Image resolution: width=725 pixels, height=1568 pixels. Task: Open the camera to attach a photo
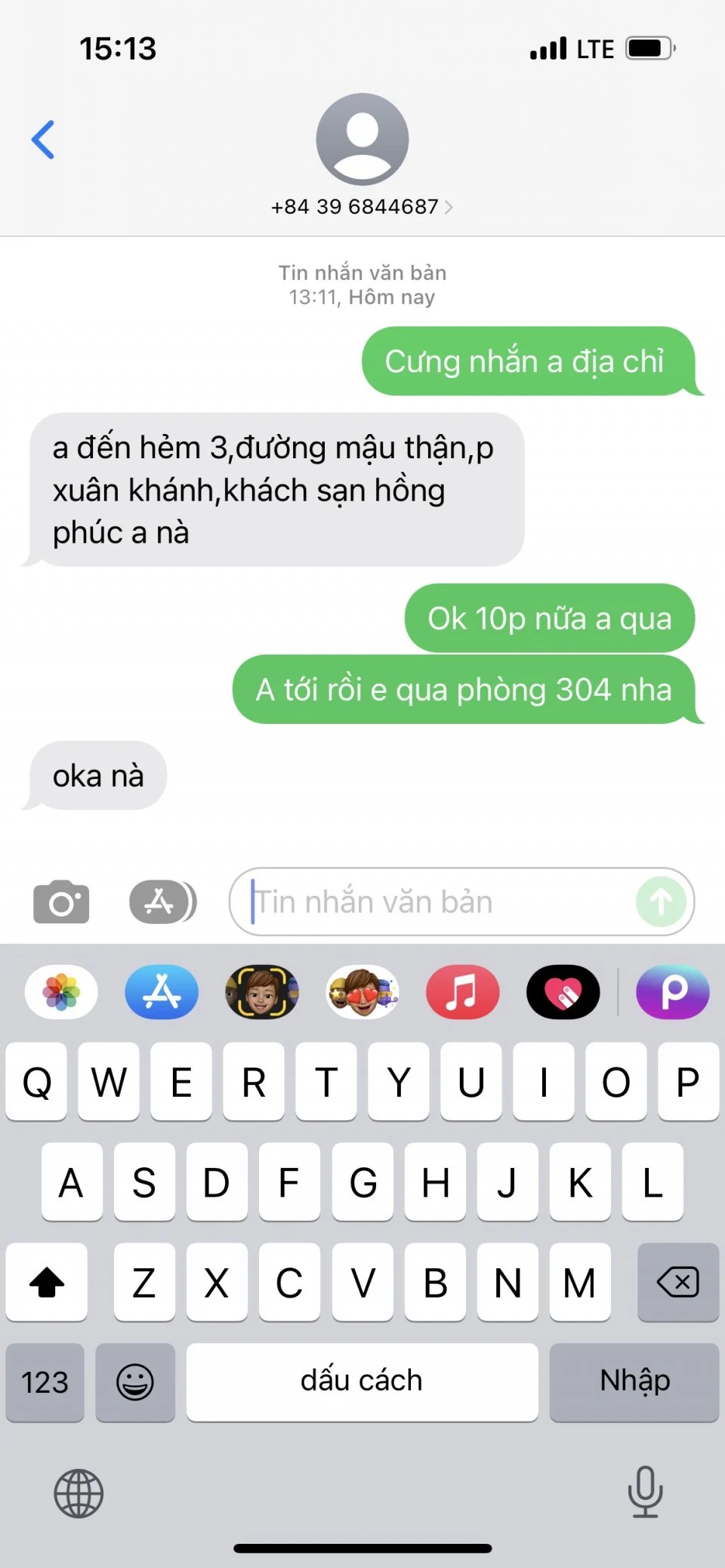coord(61,901)
